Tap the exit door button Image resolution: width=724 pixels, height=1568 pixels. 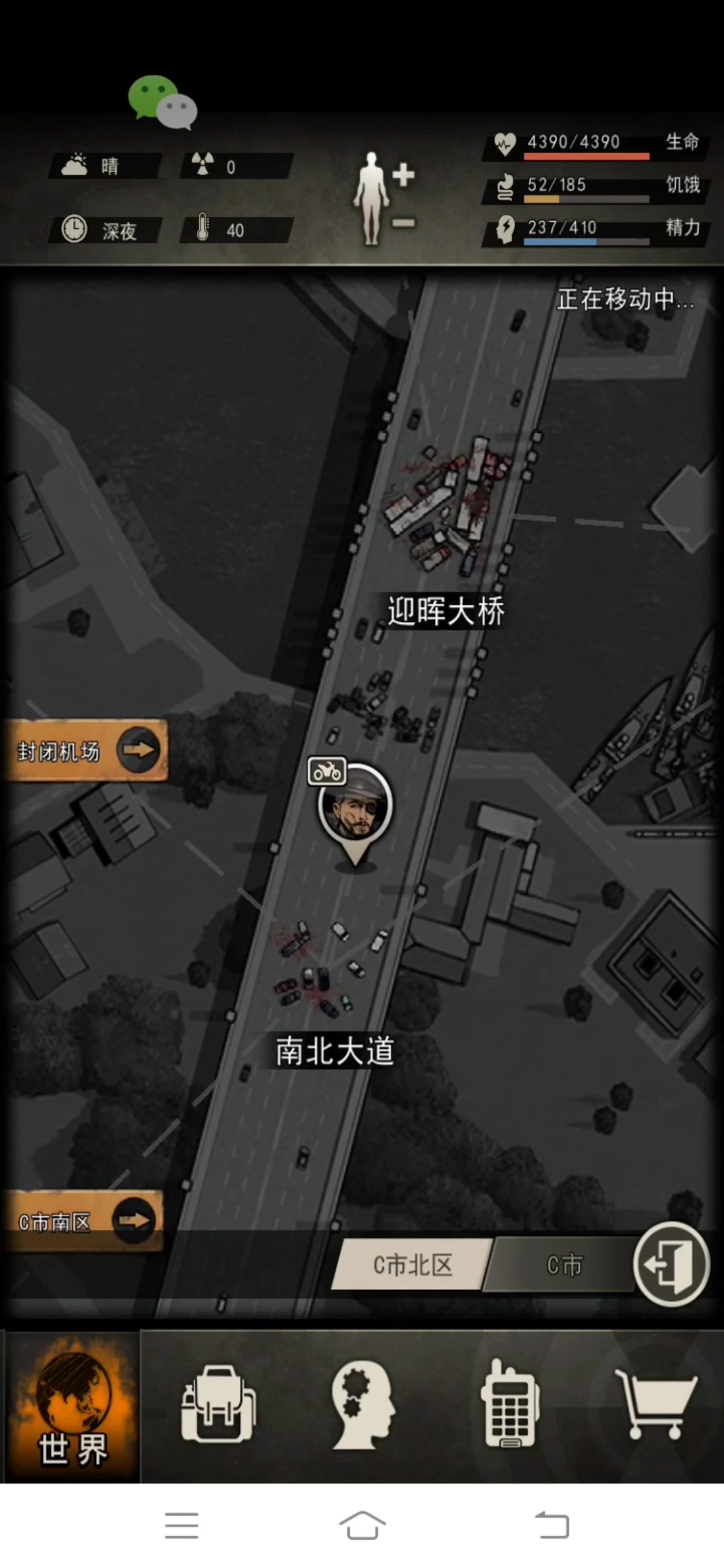tap(671, 1264)
